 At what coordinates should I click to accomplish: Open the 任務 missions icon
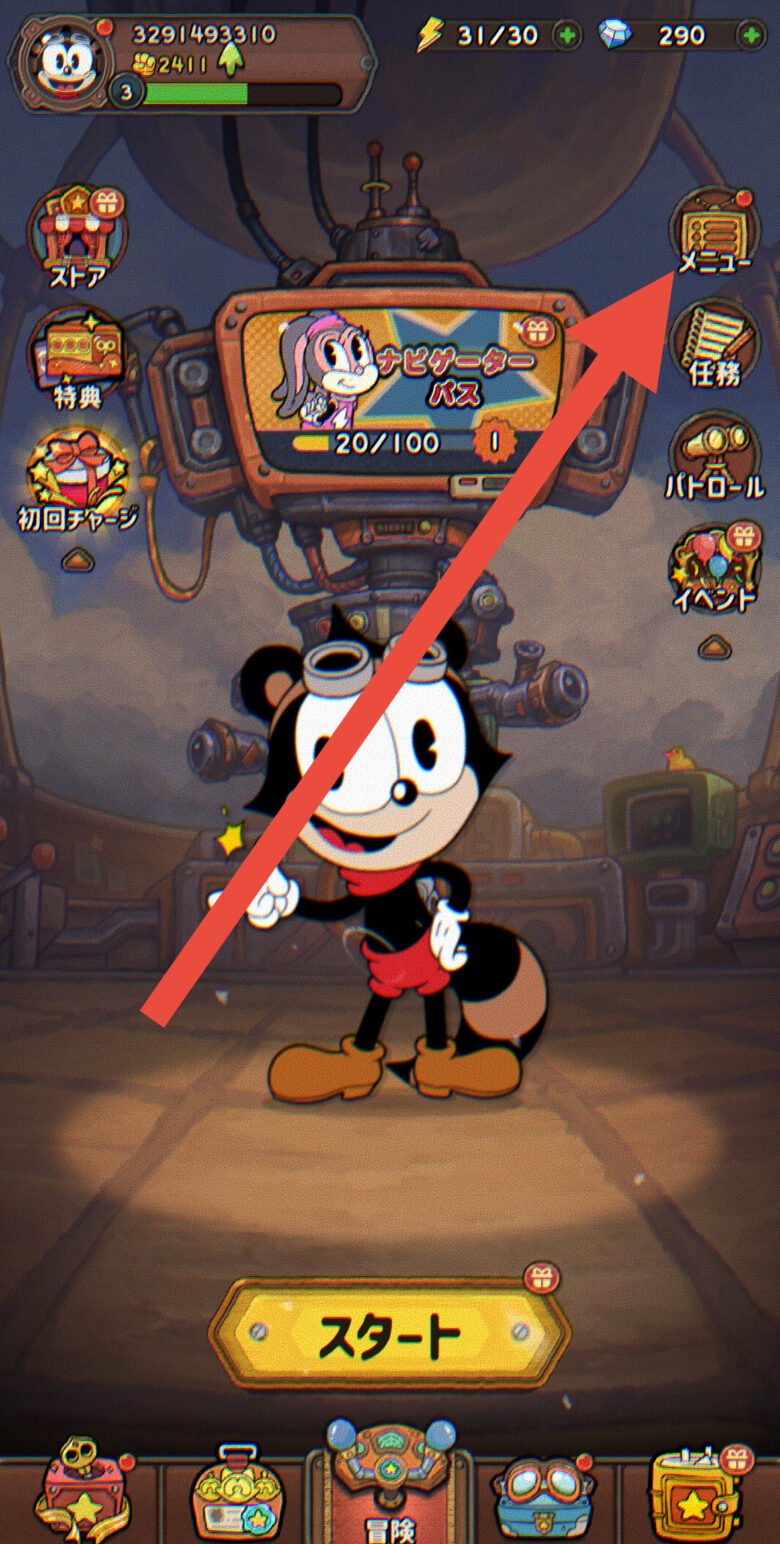(x=714, y=345)
